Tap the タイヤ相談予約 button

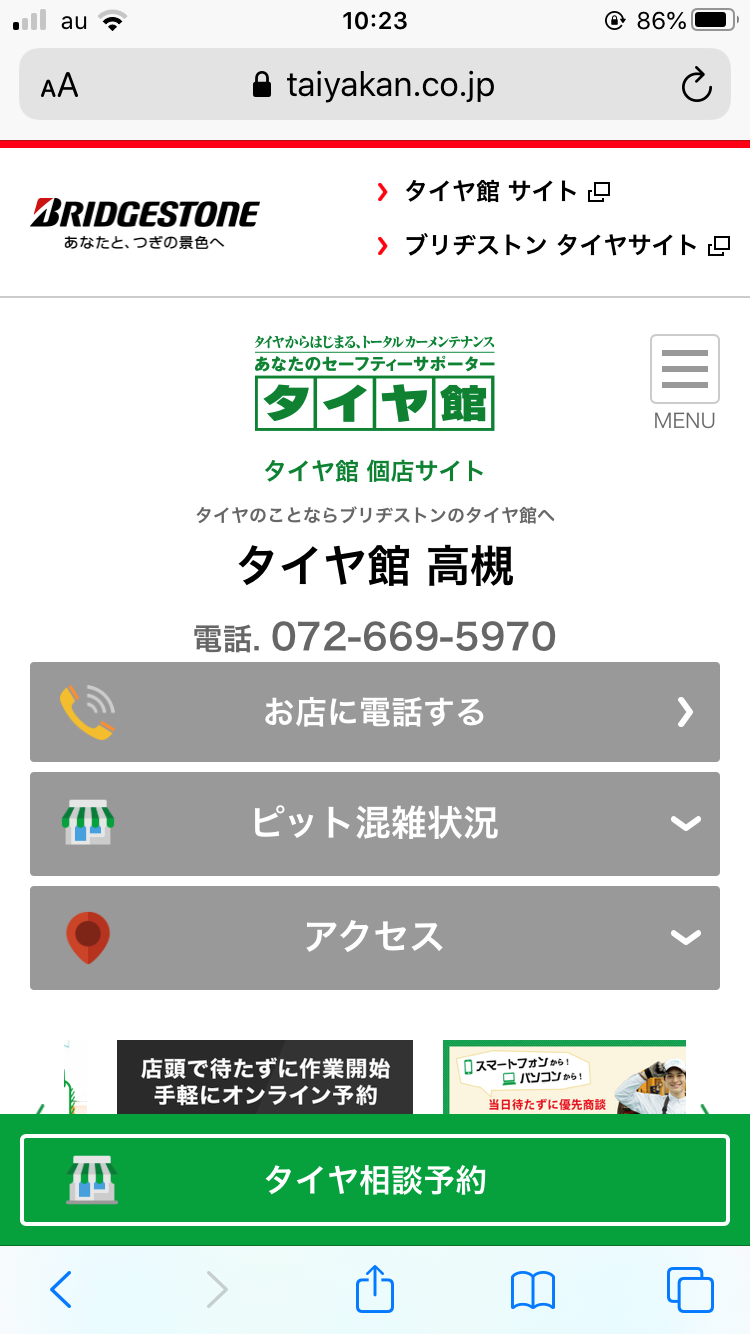[x=375, y=1180]
